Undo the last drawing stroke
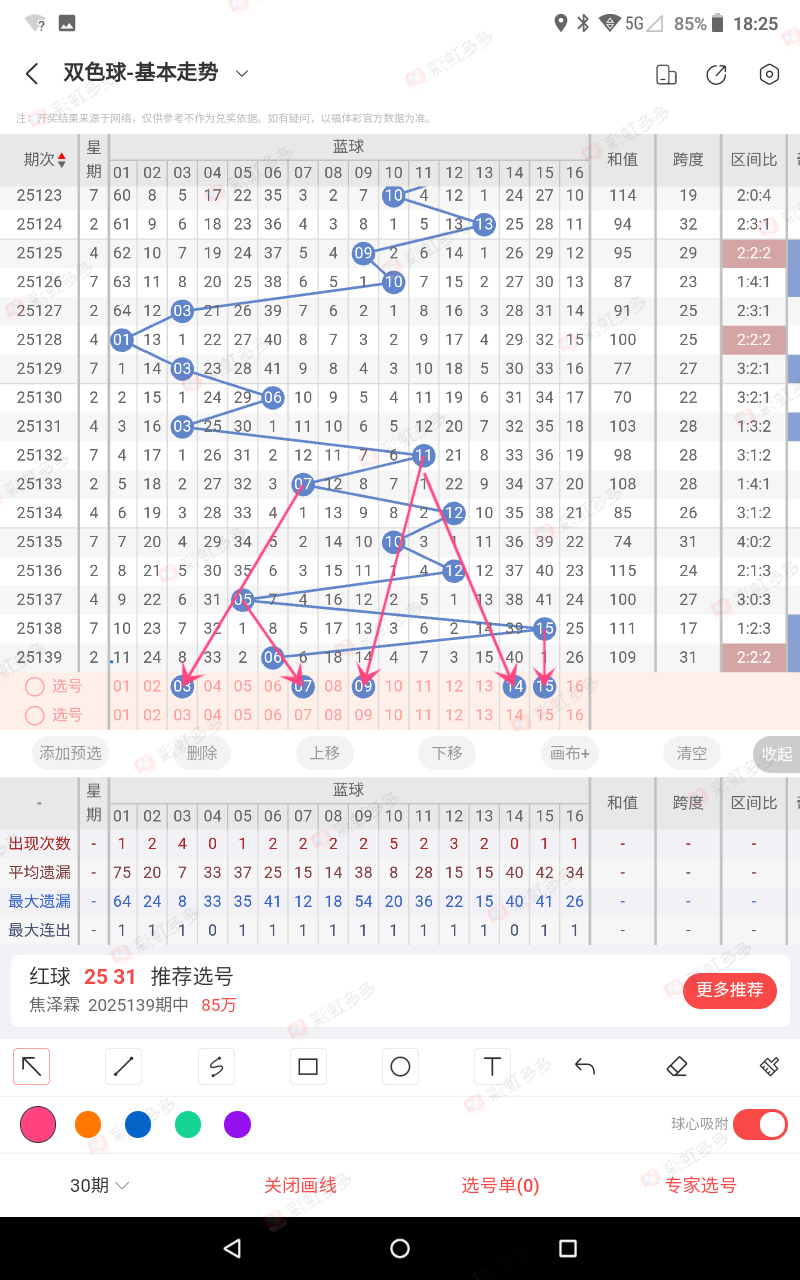Image resolution: width=800 pixels, height=1280 pixels. pos(585,1067)
